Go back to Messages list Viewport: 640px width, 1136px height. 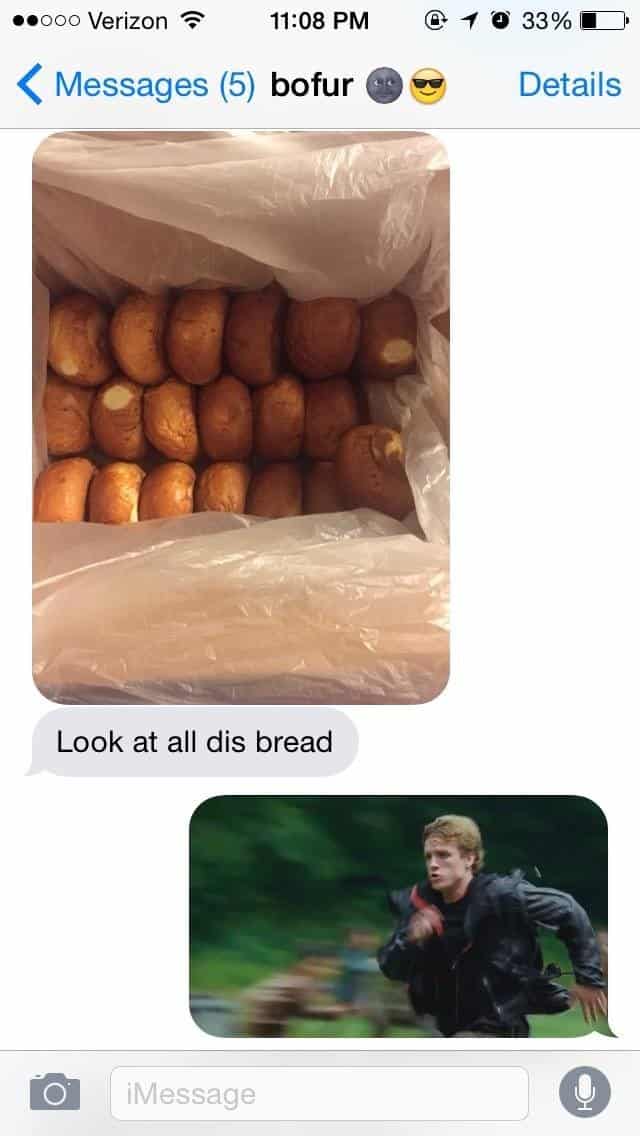[133, 86]
